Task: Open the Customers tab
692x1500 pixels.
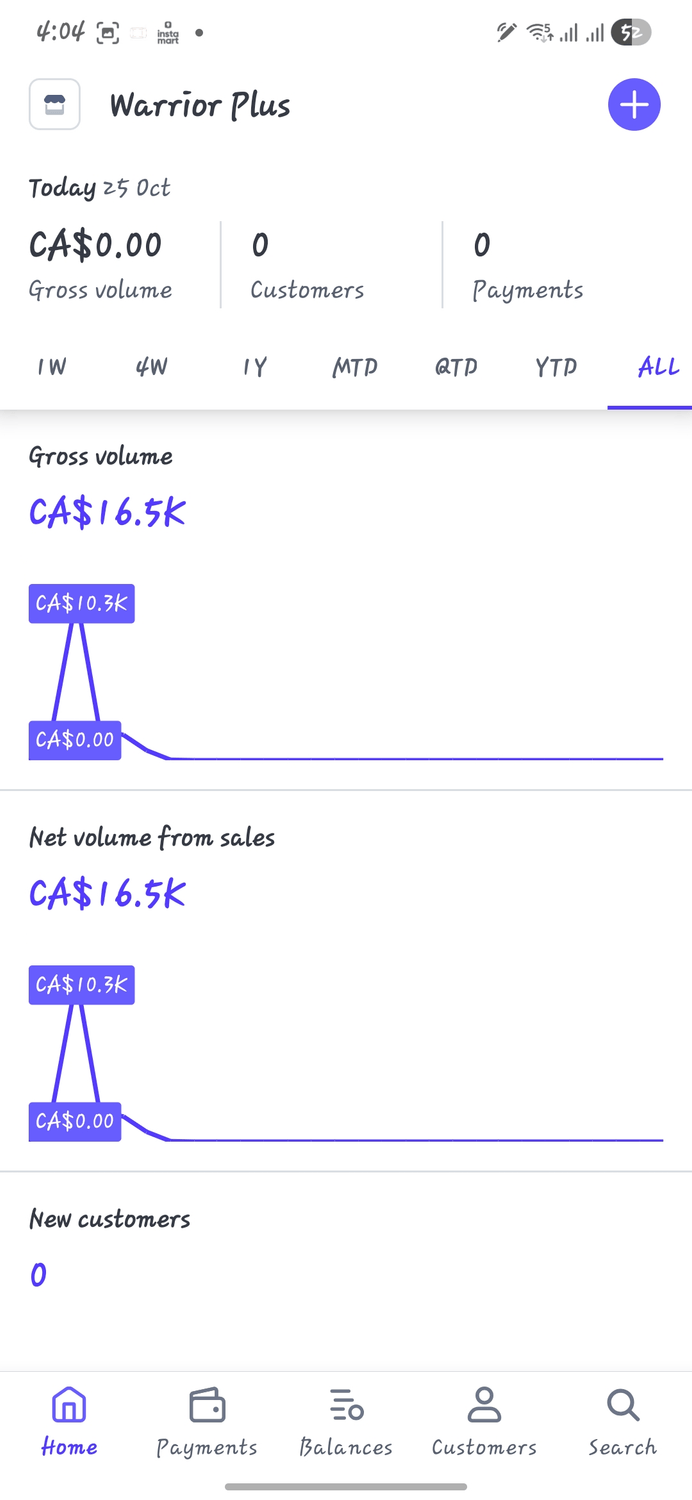Action: [484, 1422]
